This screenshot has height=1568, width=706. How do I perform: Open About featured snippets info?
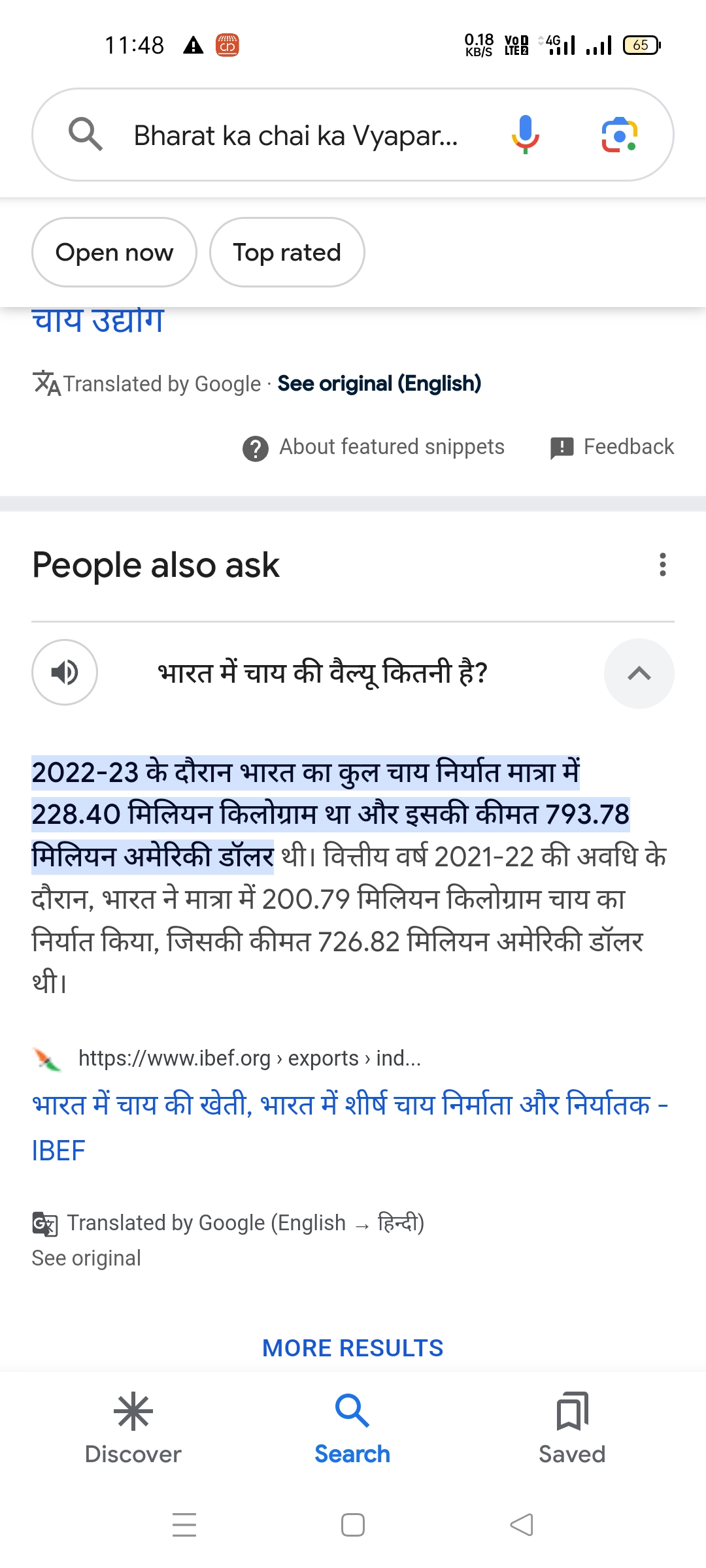pos(374,448)
